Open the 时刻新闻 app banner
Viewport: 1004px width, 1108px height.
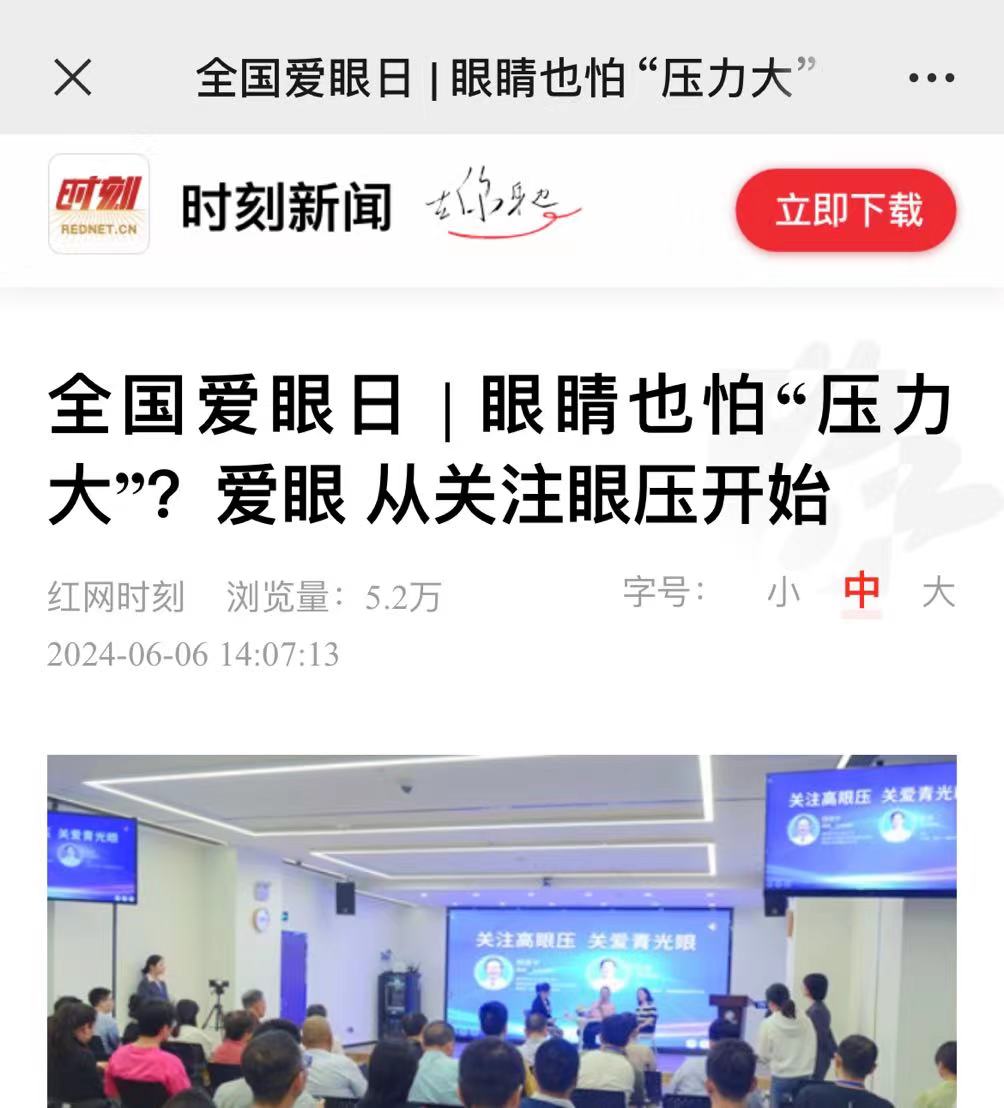tap(286, 209)
